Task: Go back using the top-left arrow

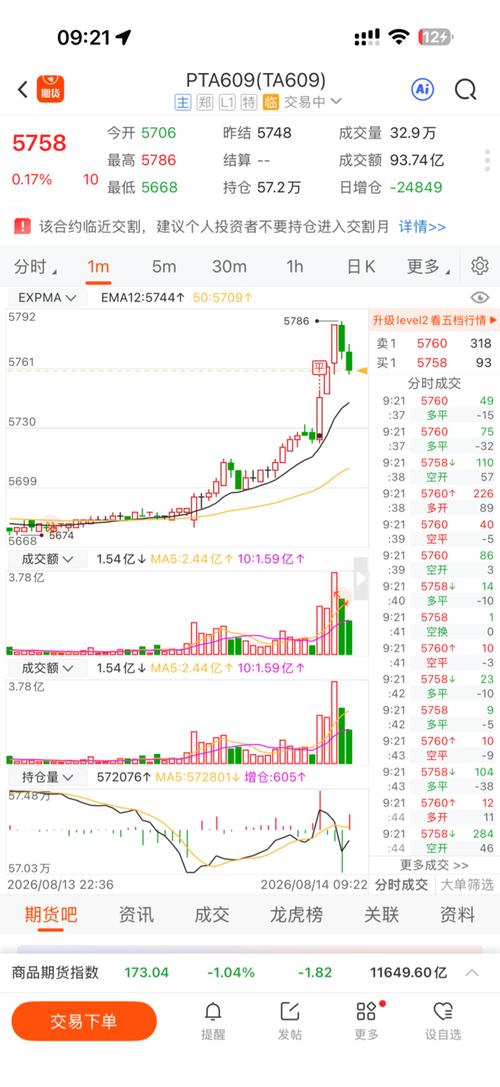Action: (x=23, y=89)
